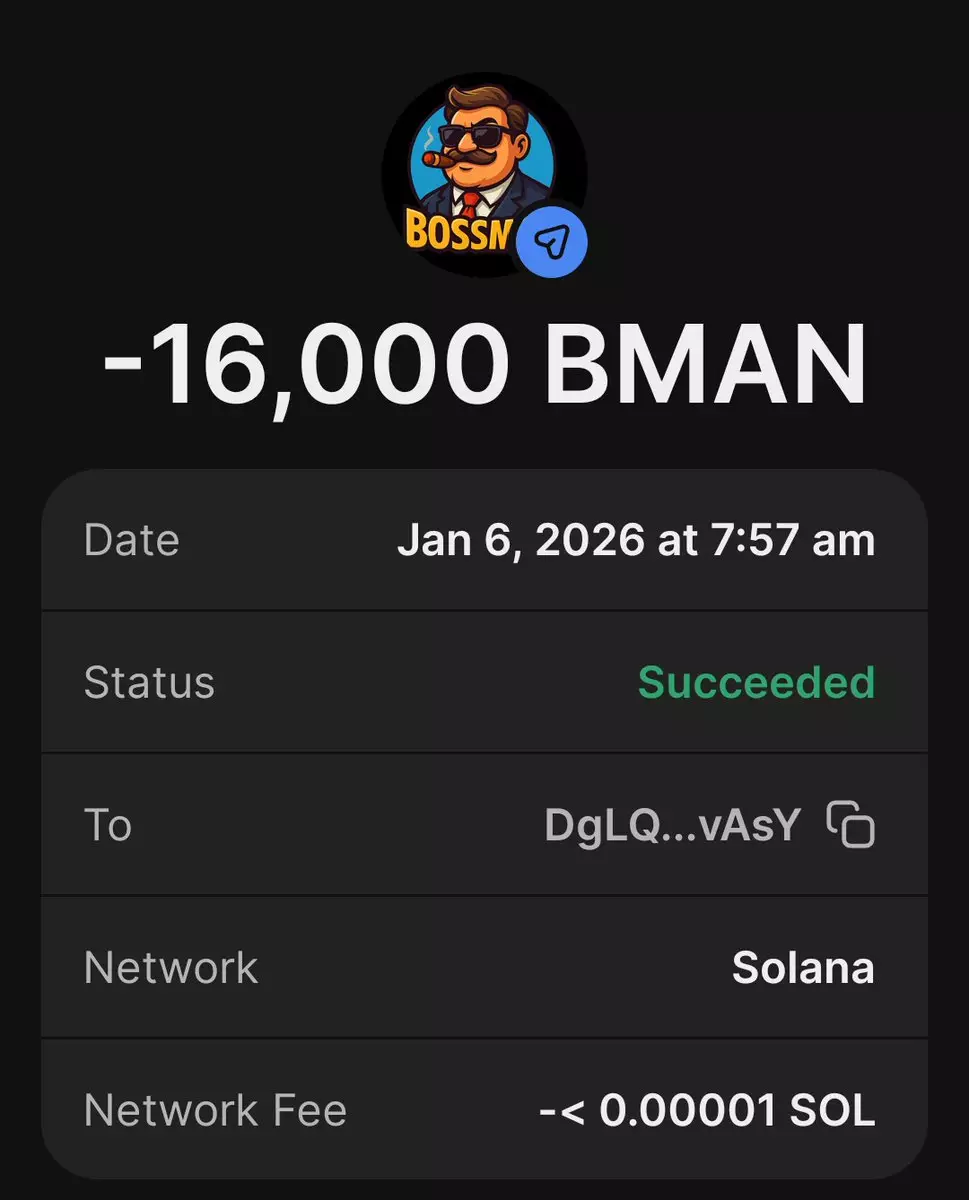Viewport: 969px width, 1200px height.
Task: Copy the recipient address DgLQ...vAsY
Action: pyautogui.click(x=850, y=825)
